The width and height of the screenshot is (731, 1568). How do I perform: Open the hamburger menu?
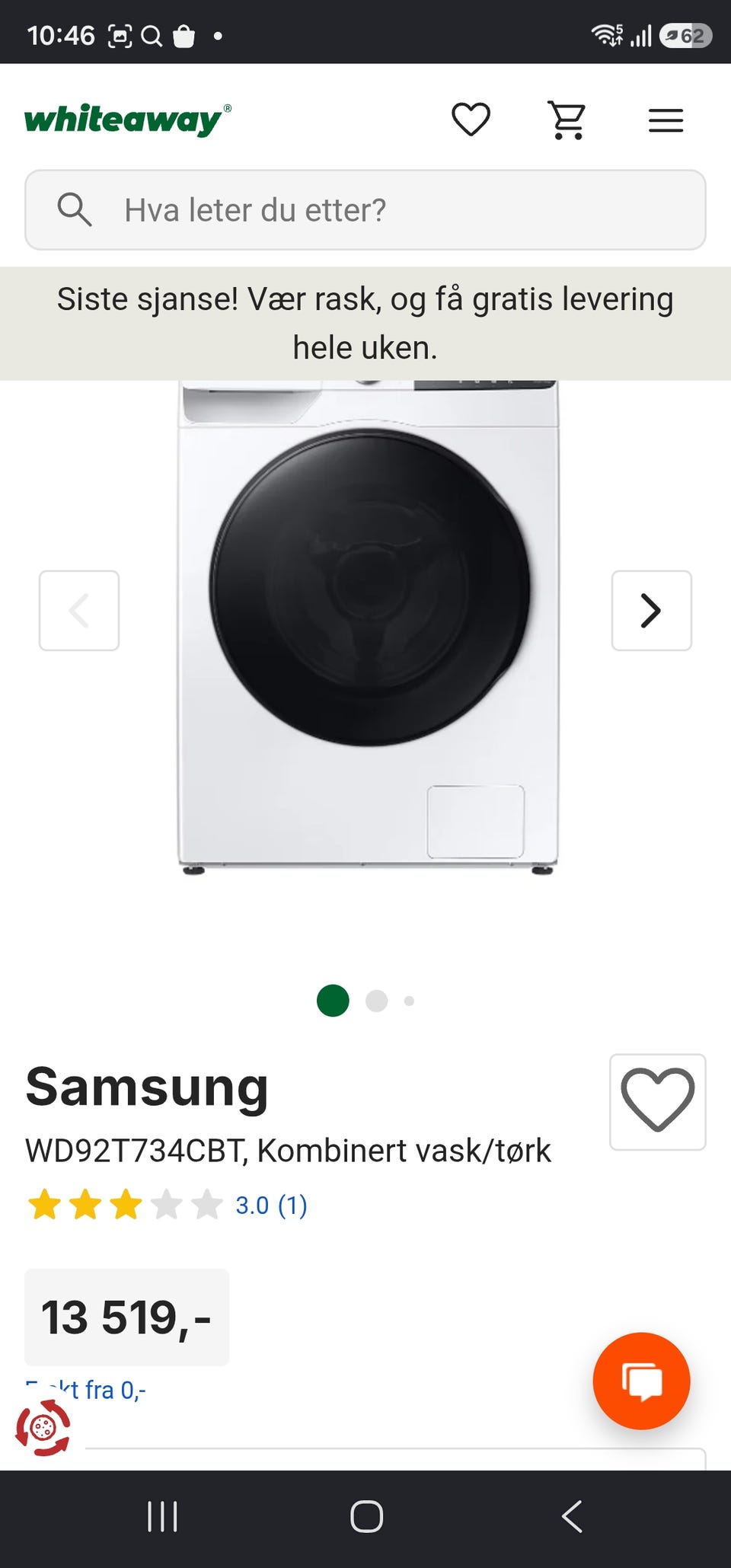click(x=666, y=120)
